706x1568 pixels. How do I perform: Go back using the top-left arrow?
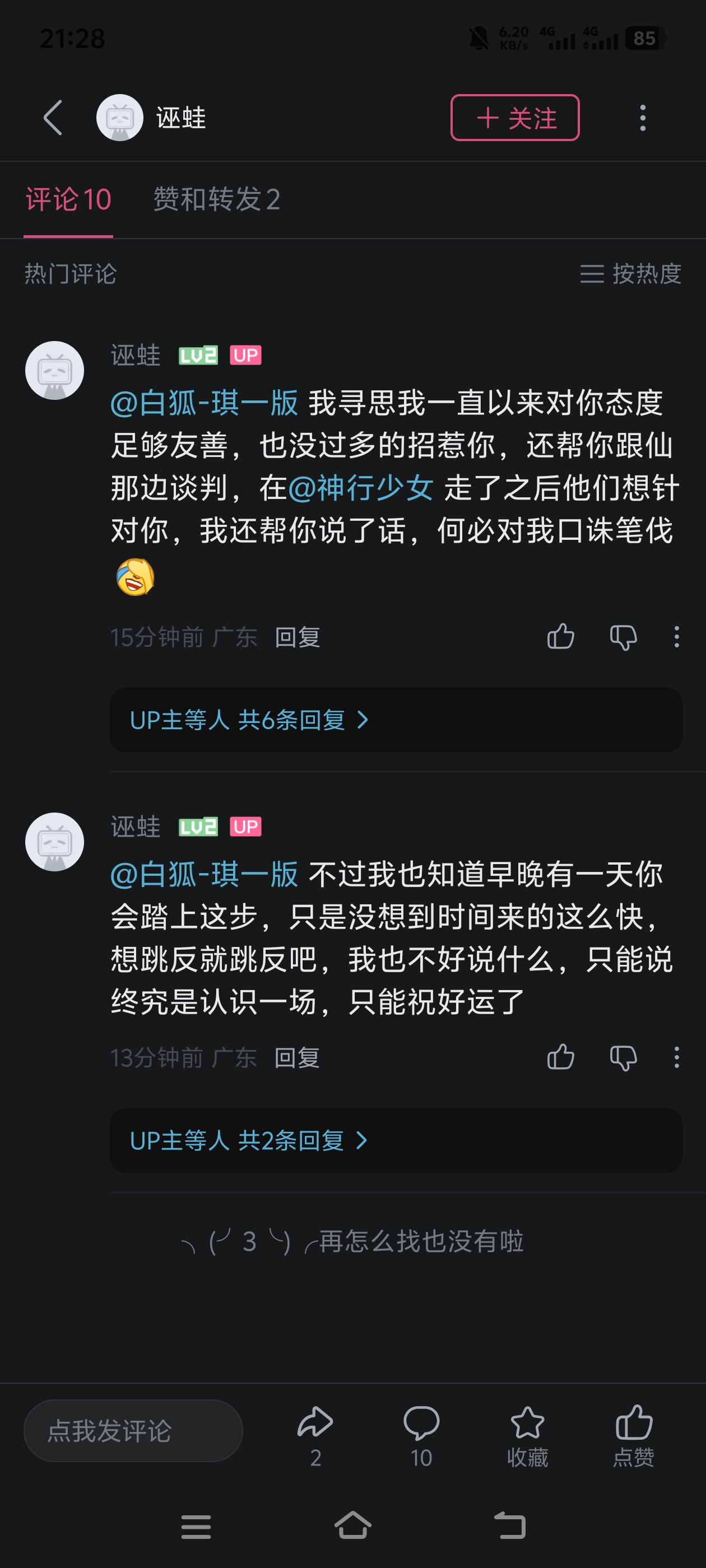coord(53,118)
